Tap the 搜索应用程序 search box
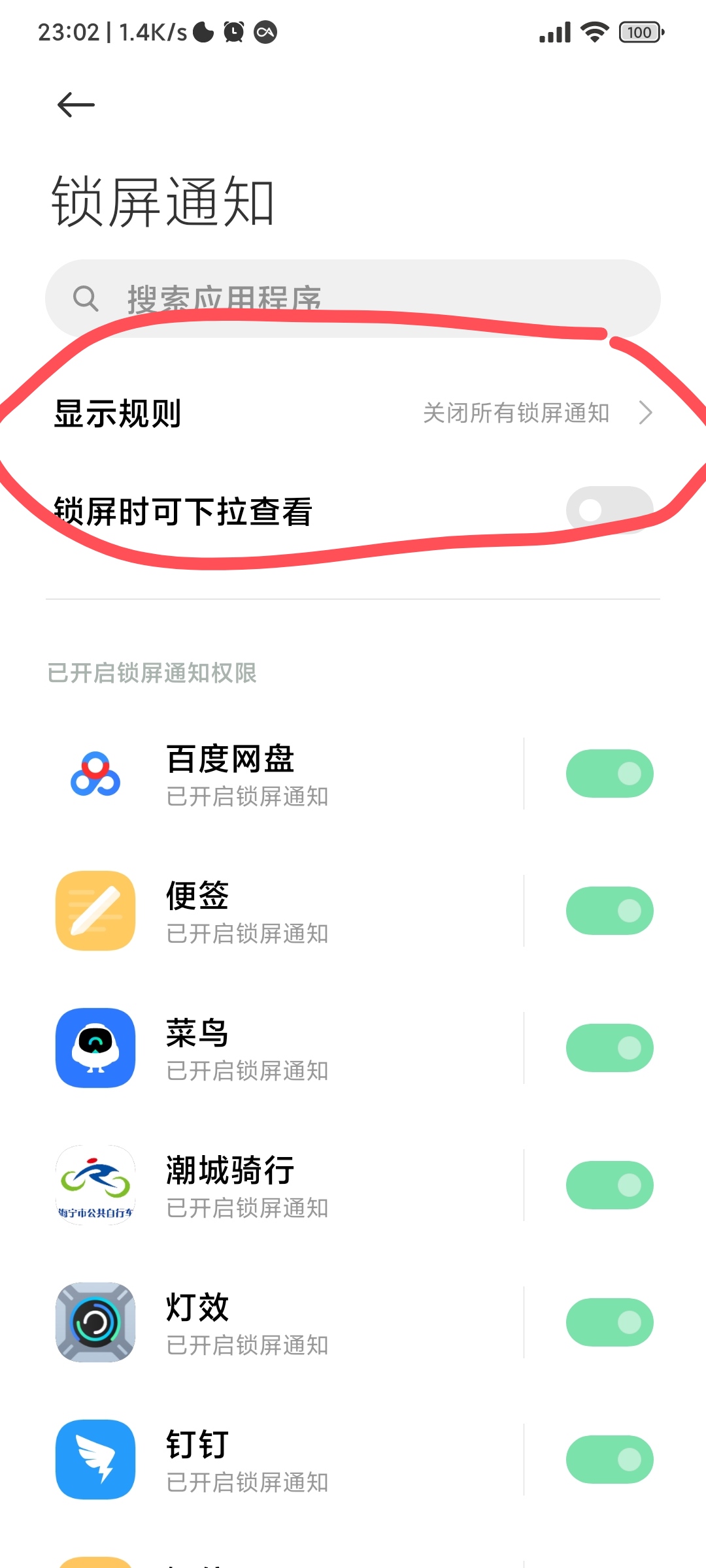 click(353, 299)
